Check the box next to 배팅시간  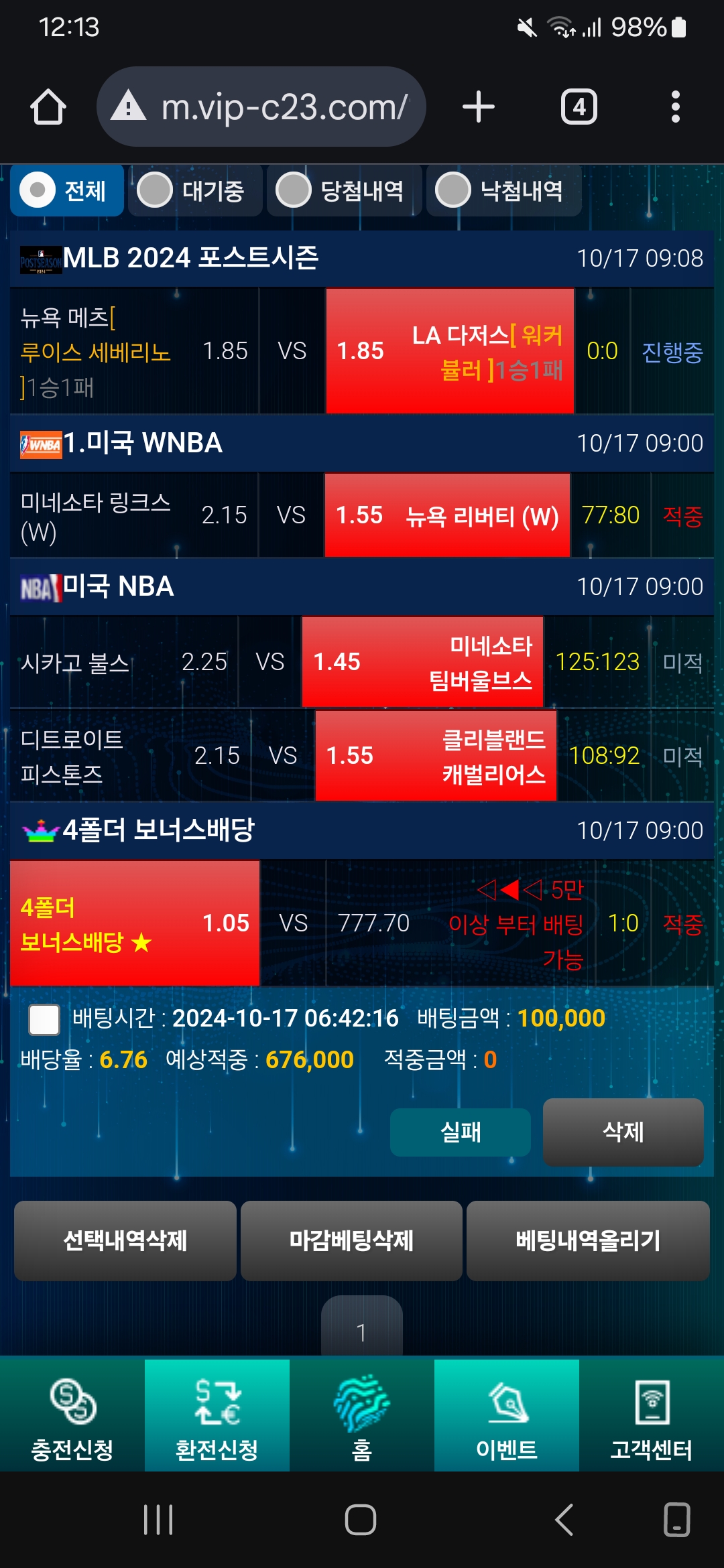click(x=44, y=1020)
